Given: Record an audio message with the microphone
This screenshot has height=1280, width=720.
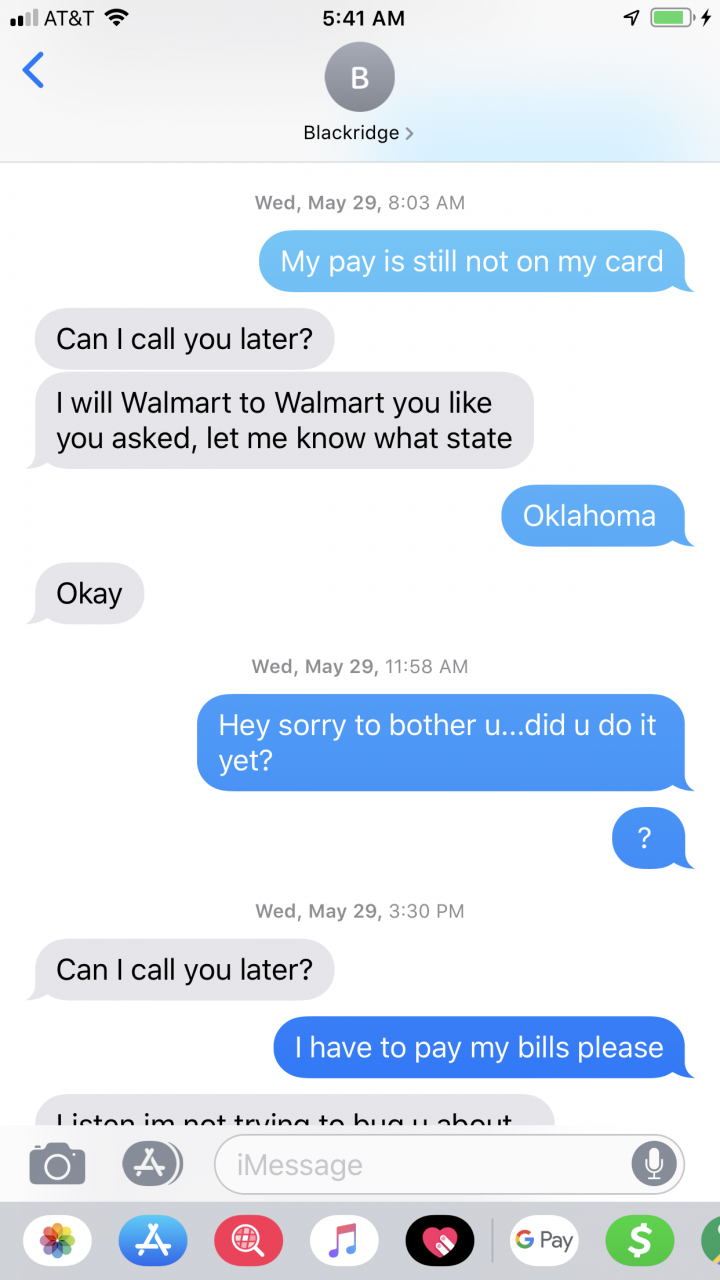Looking at the screenshot, I should tap(654, 1164).
